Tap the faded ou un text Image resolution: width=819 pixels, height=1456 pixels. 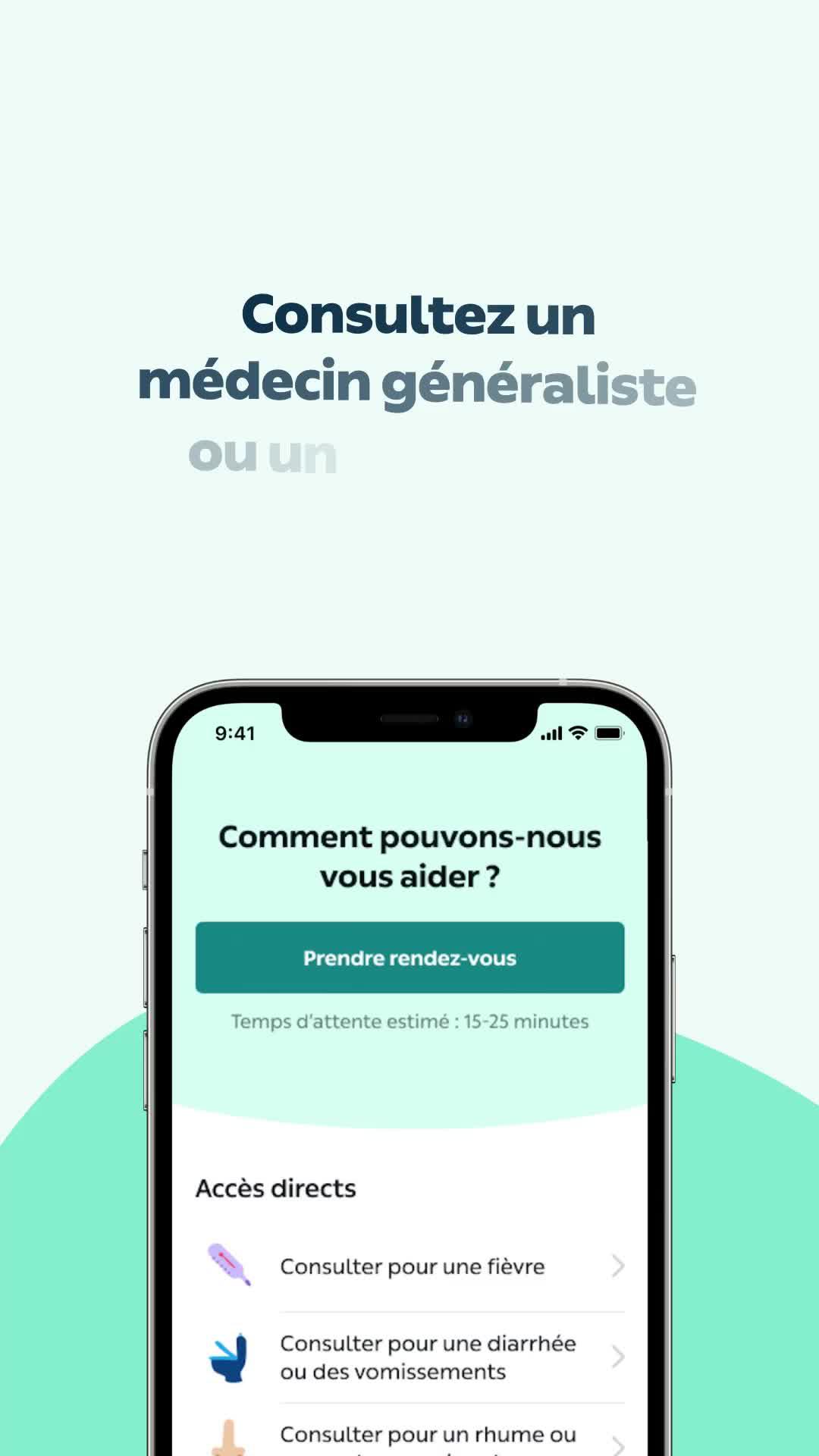click(262, 453)
